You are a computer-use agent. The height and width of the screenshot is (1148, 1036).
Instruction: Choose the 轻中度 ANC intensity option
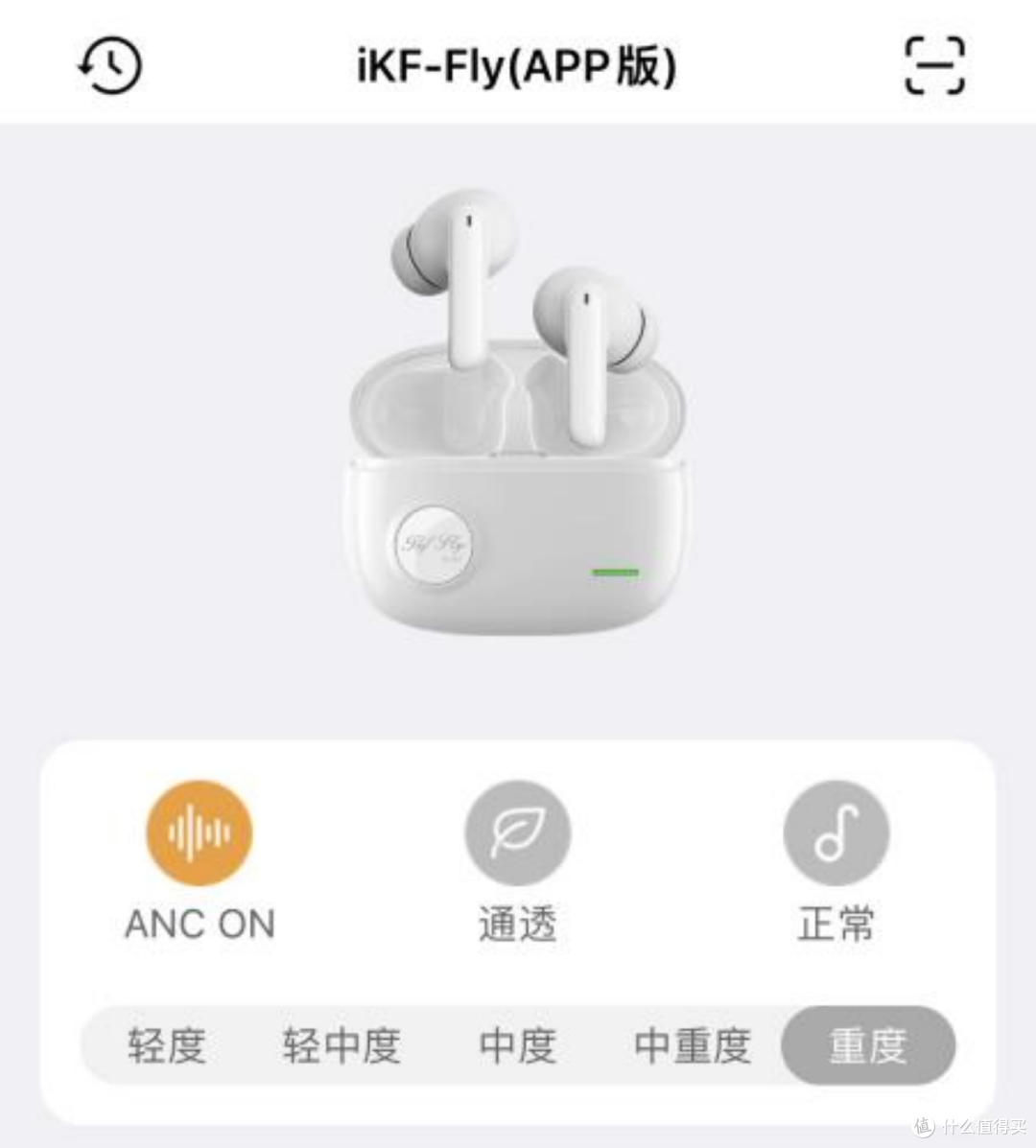click(341, 1047)
